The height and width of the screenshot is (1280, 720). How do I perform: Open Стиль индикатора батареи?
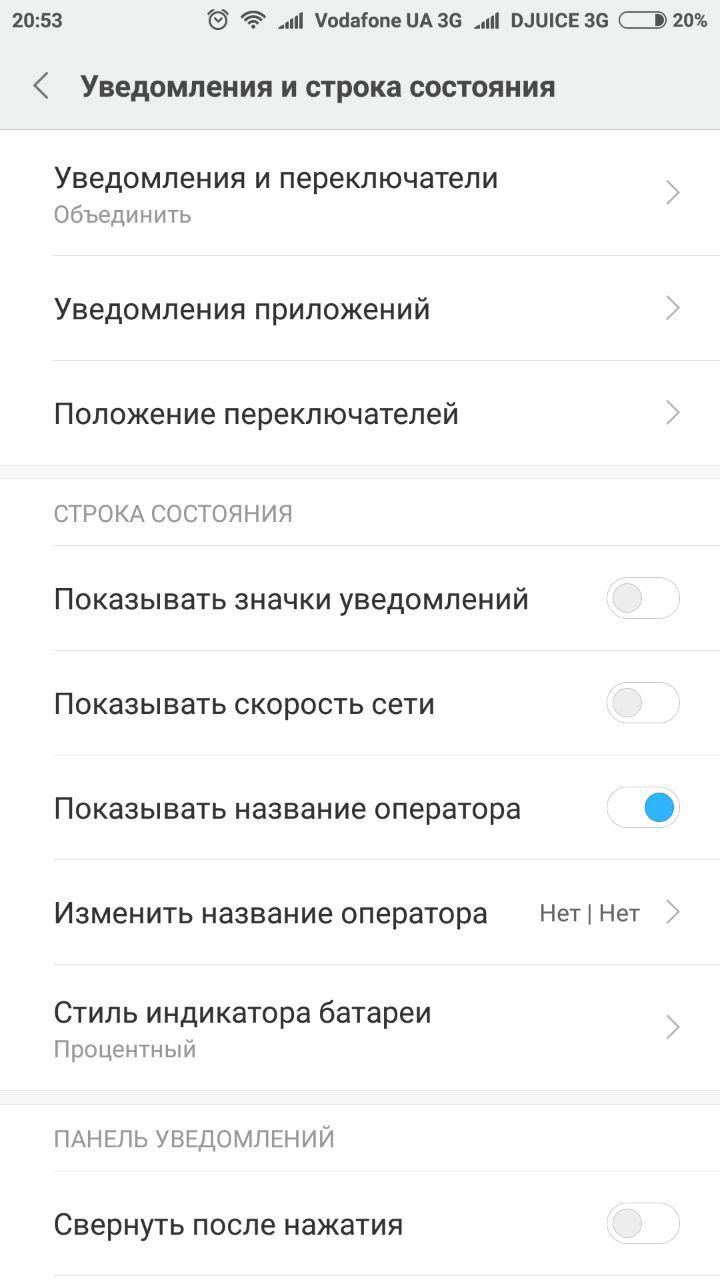click(x=360, y=1028)
